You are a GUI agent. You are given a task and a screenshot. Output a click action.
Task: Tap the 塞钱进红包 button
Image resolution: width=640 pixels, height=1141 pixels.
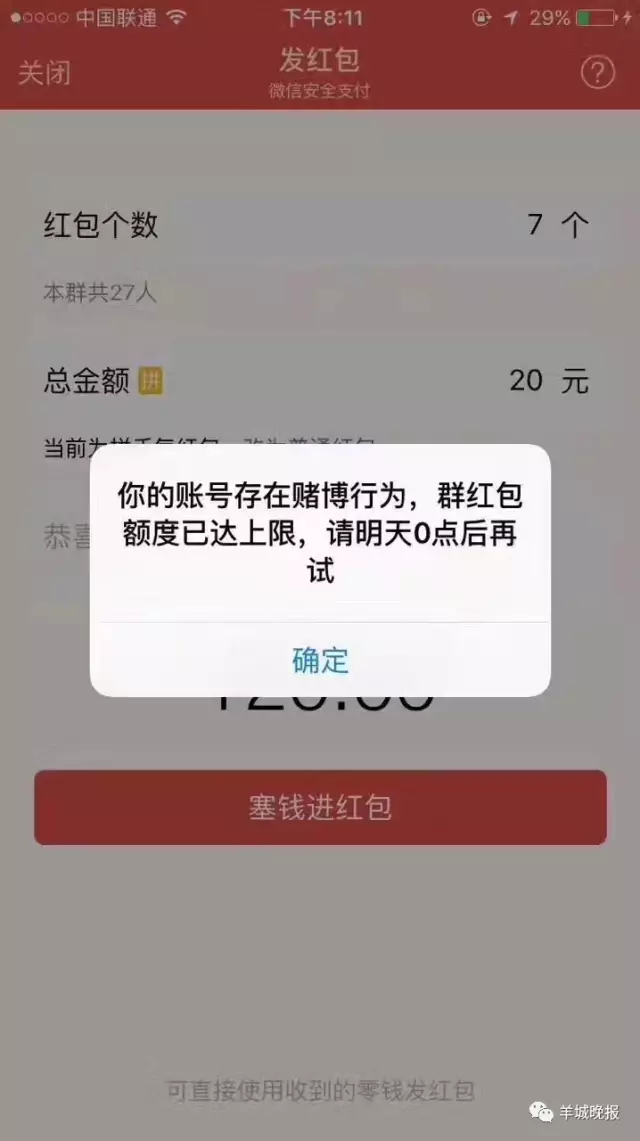click(x=320, y=808)
